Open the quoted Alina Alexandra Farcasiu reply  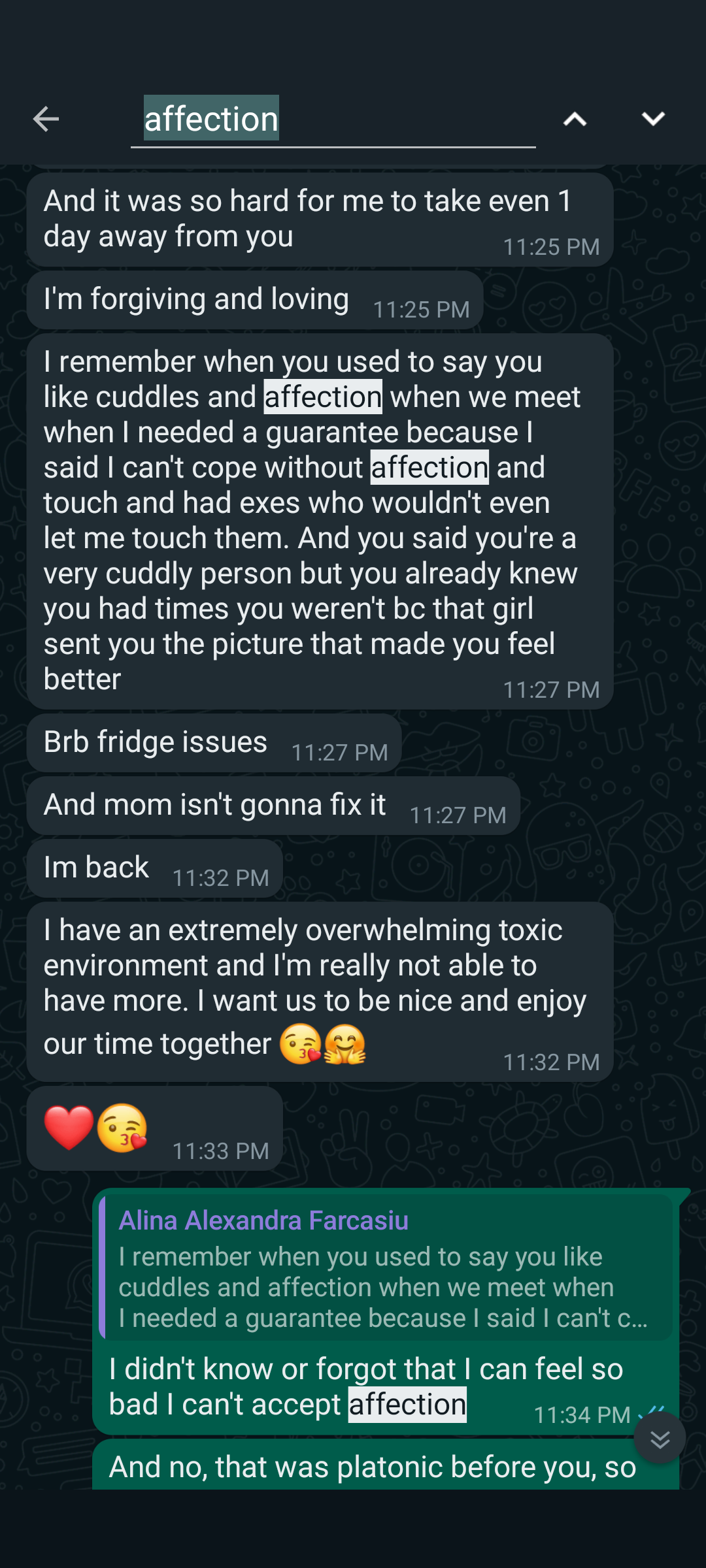coord(386,1268)
